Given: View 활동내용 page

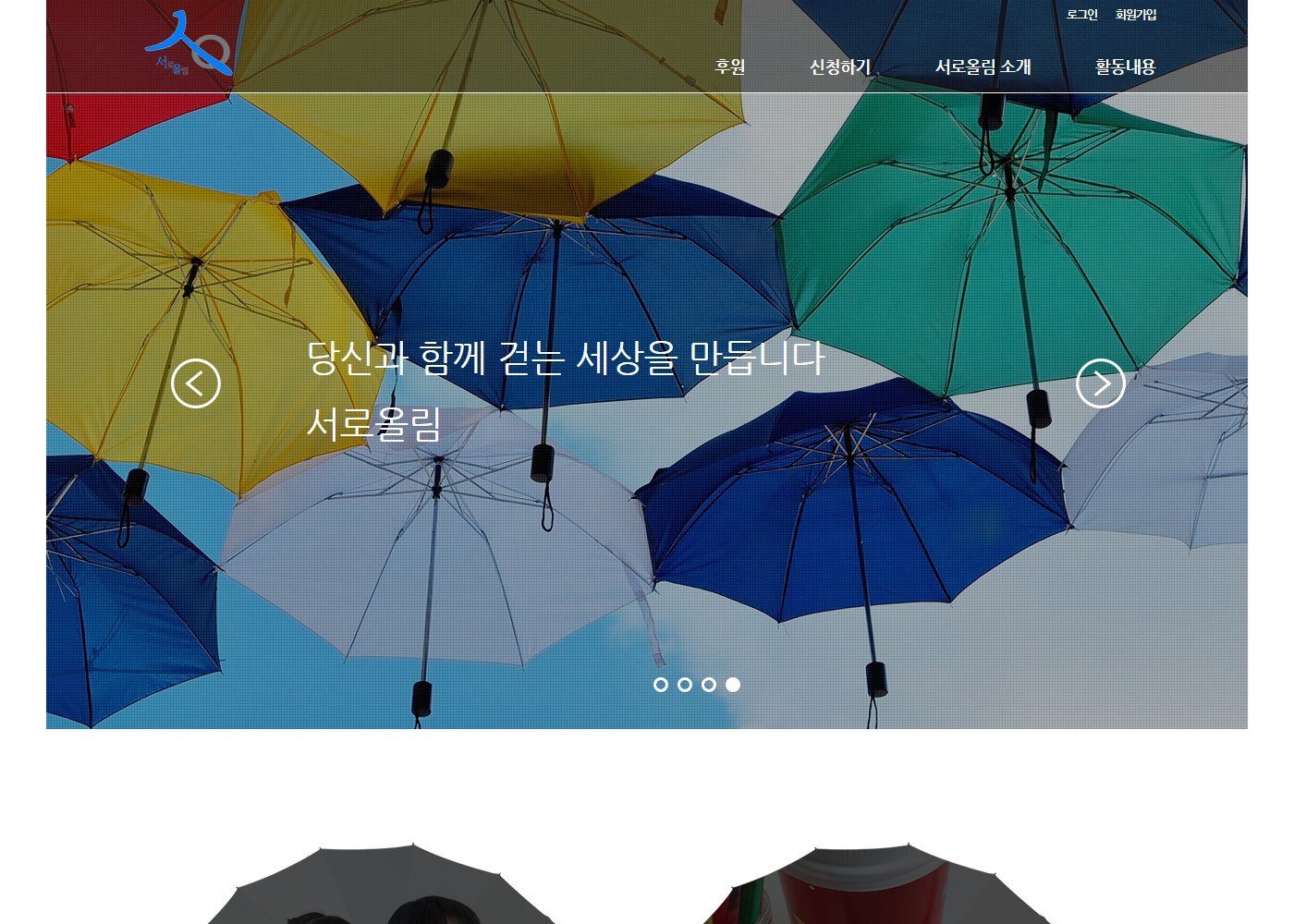Looking at the screenshot, I should tap(1125, 67).
